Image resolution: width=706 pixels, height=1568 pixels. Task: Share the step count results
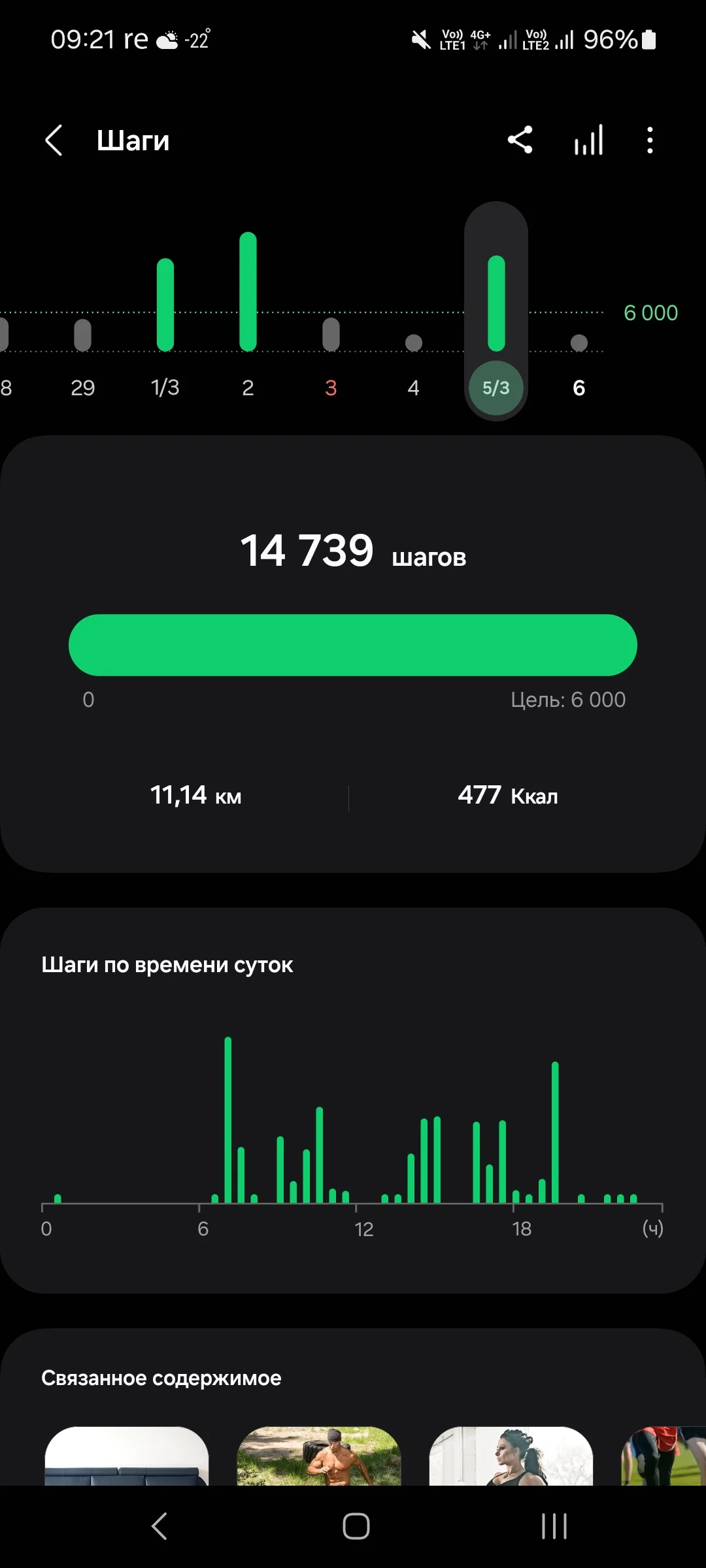click(x=520, y=140)
